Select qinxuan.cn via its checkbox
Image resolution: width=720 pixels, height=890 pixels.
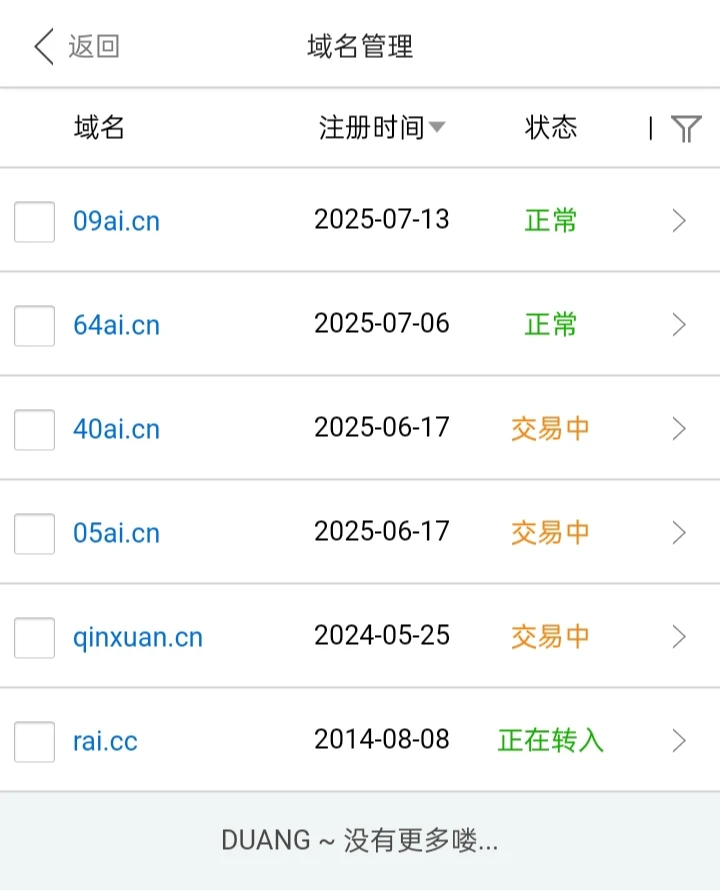tap(35, 637)
